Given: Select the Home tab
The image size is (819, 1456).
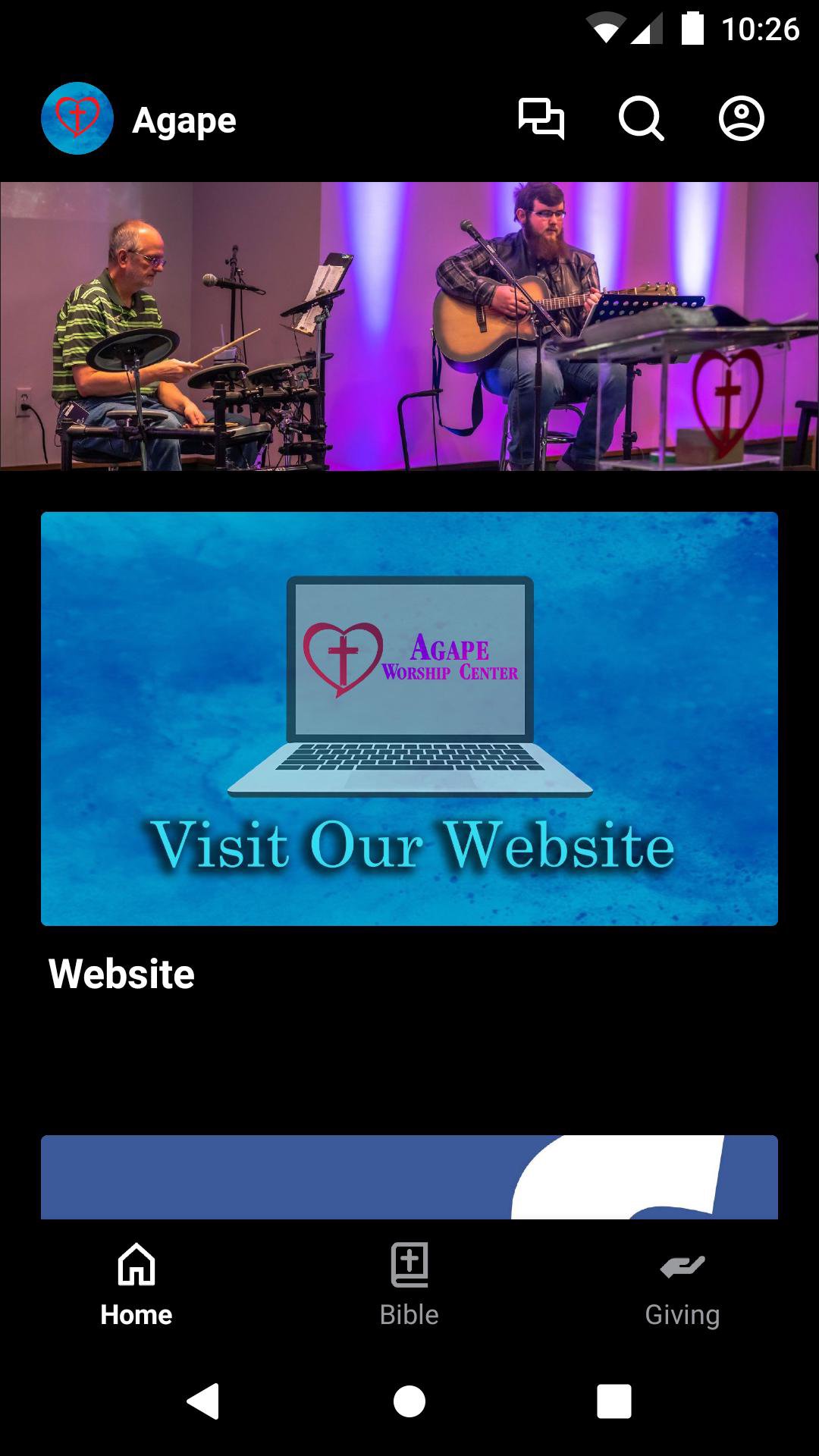Looking at the screenshot, I should point(136,1285).
